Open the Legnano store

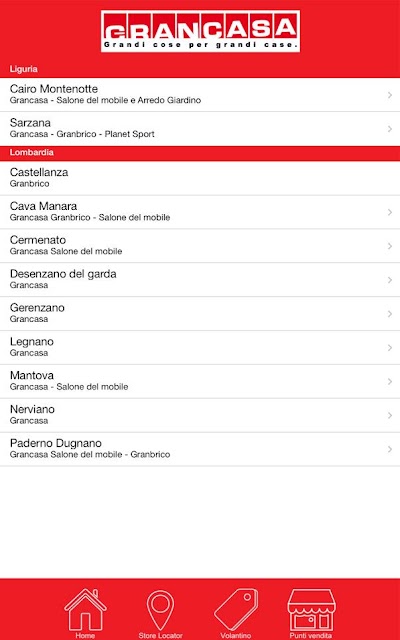pyautogui.click(x=200, y=347)
